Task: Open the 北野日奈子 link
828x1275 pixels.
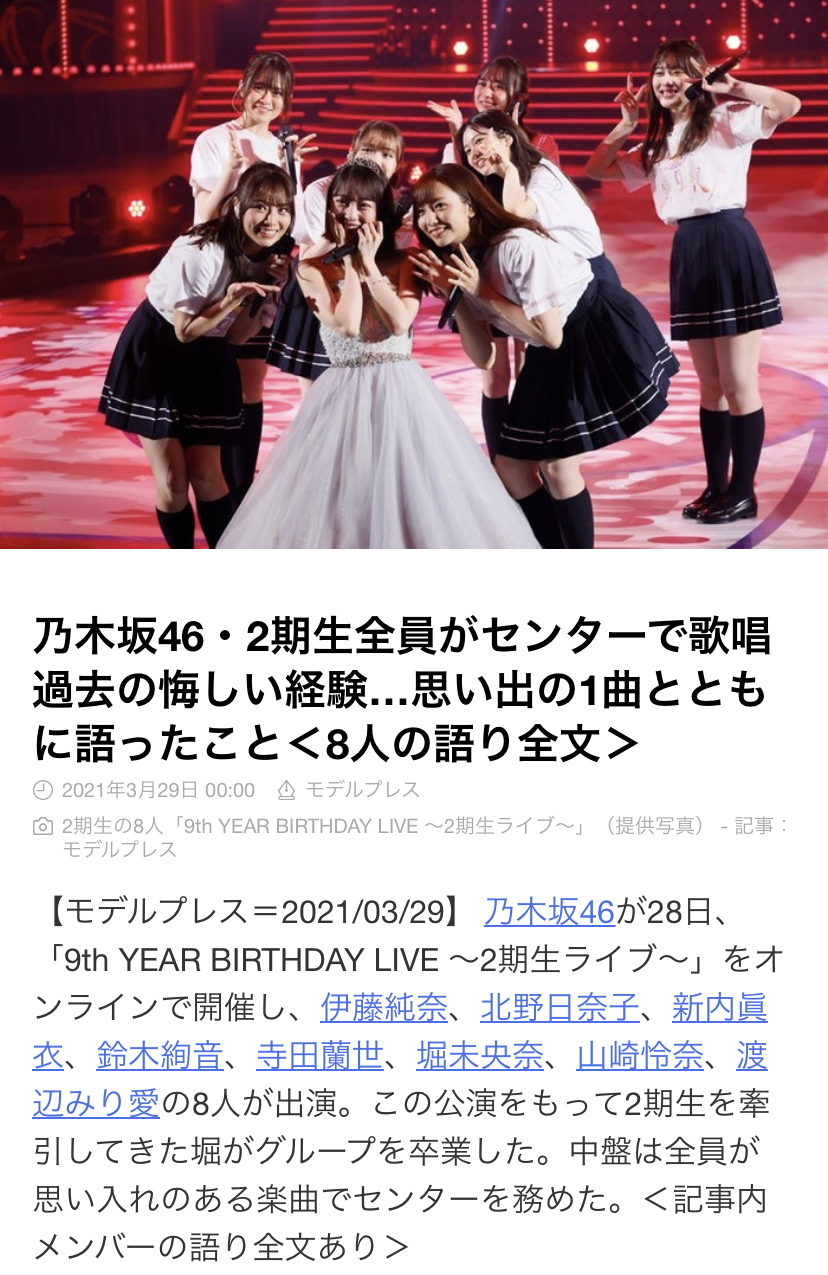Action: (559, 1007)
